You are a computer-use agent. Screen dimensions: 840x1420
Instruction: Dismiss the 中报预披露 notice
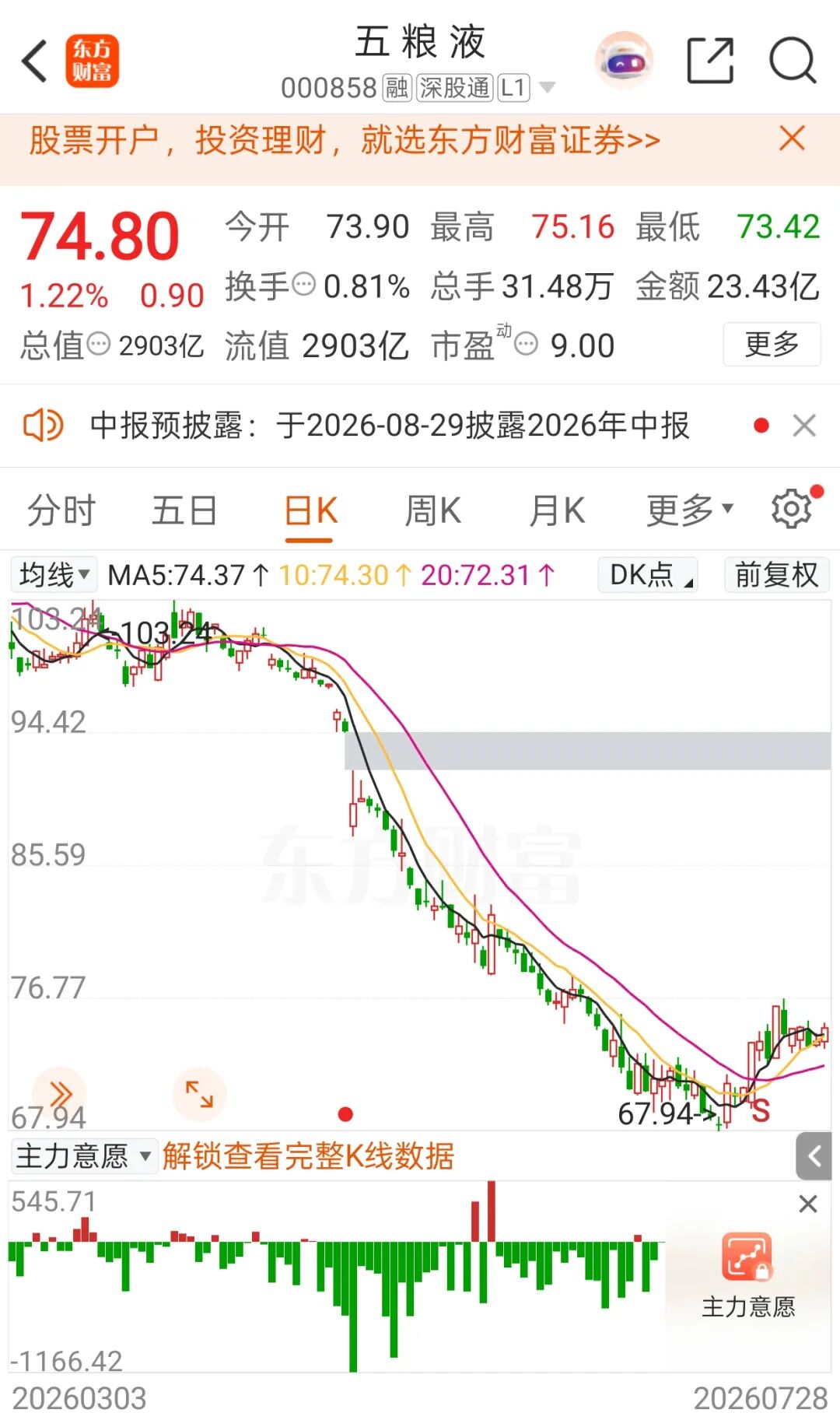804,426
